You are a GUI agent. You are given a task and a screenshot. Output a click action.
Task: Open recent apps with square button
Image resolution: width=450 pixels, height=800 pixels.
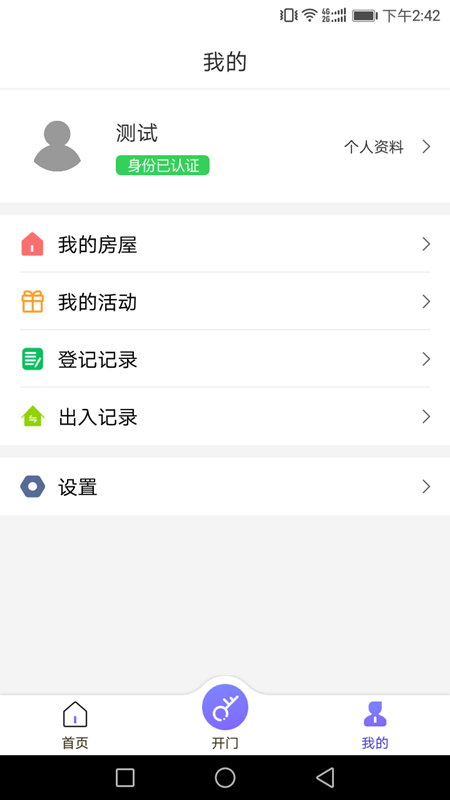[x=125, y=778]
